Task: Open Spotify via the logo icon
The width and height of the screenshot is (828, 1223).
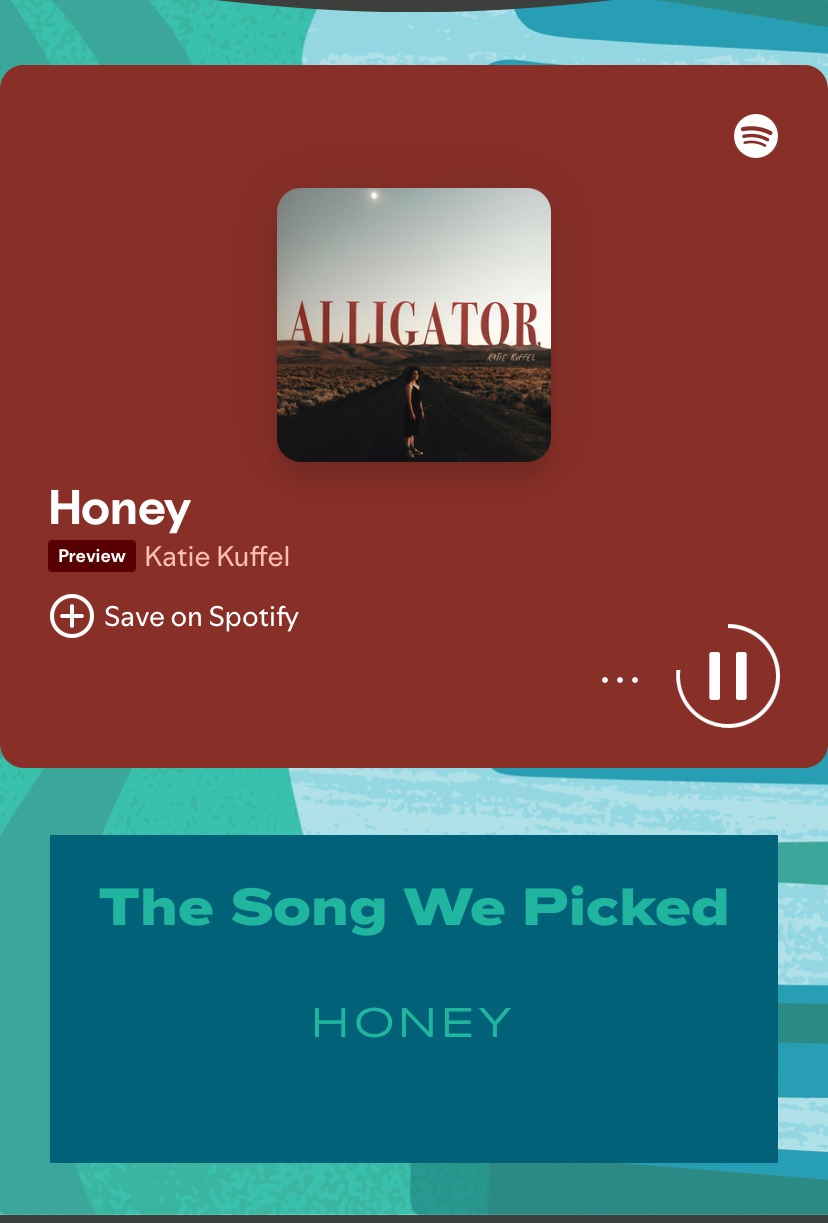Action: pos(756,136)
